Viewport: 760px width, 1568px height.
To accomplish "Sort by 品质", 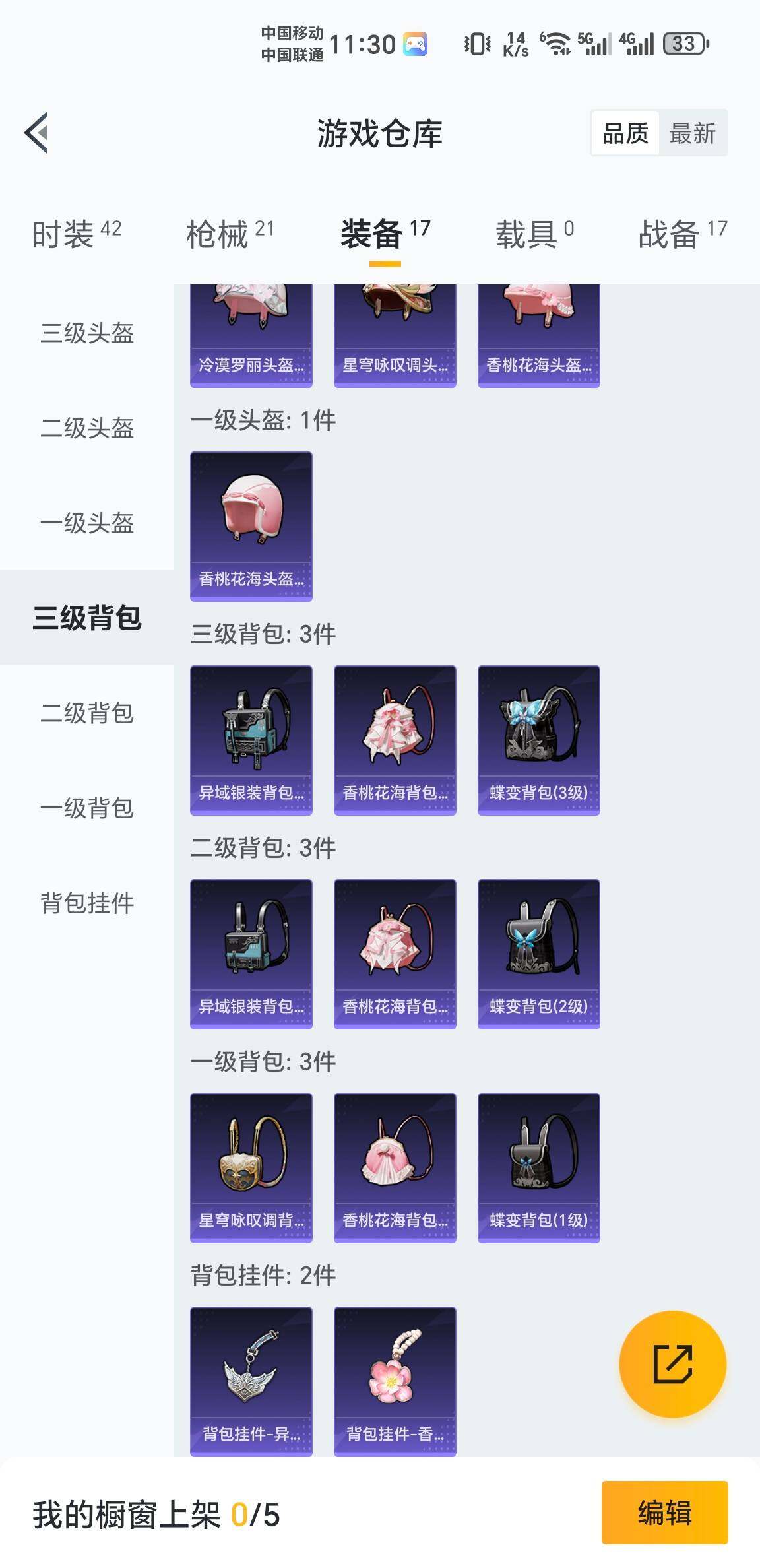I will [x=625, y=133].
